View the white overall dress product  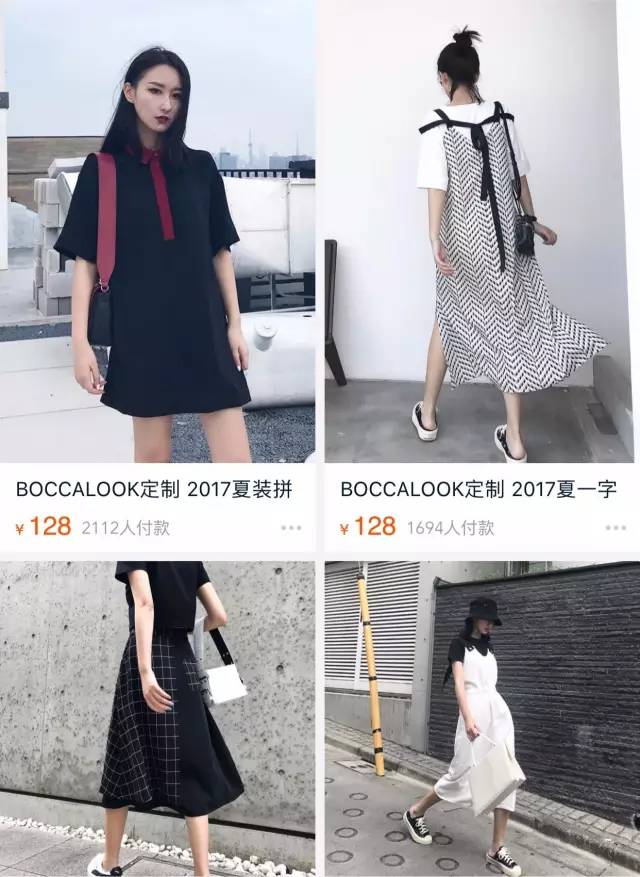coord(480,718)
